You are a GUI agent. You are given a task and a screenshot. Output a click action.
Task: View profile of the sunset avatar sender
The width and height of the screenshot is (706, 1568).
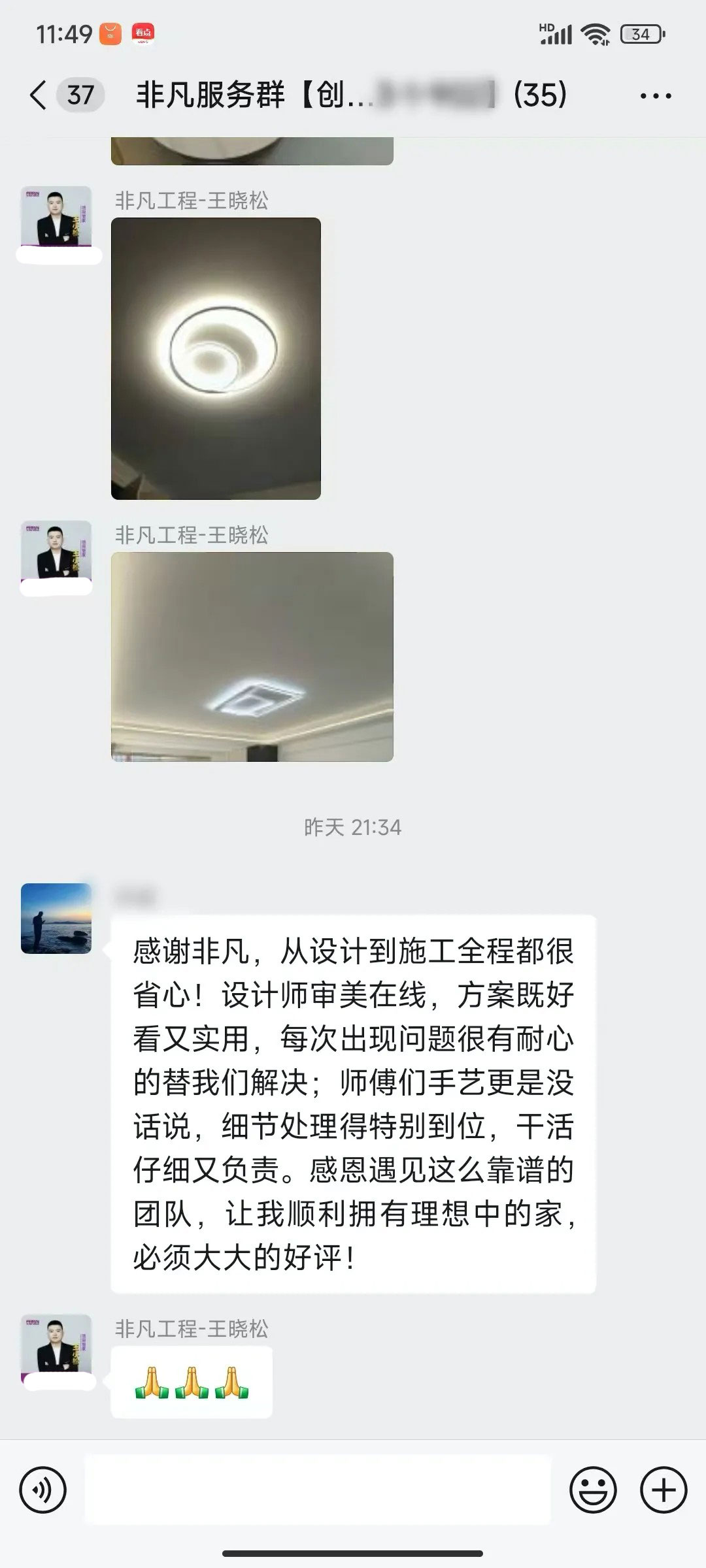[56, 918]
